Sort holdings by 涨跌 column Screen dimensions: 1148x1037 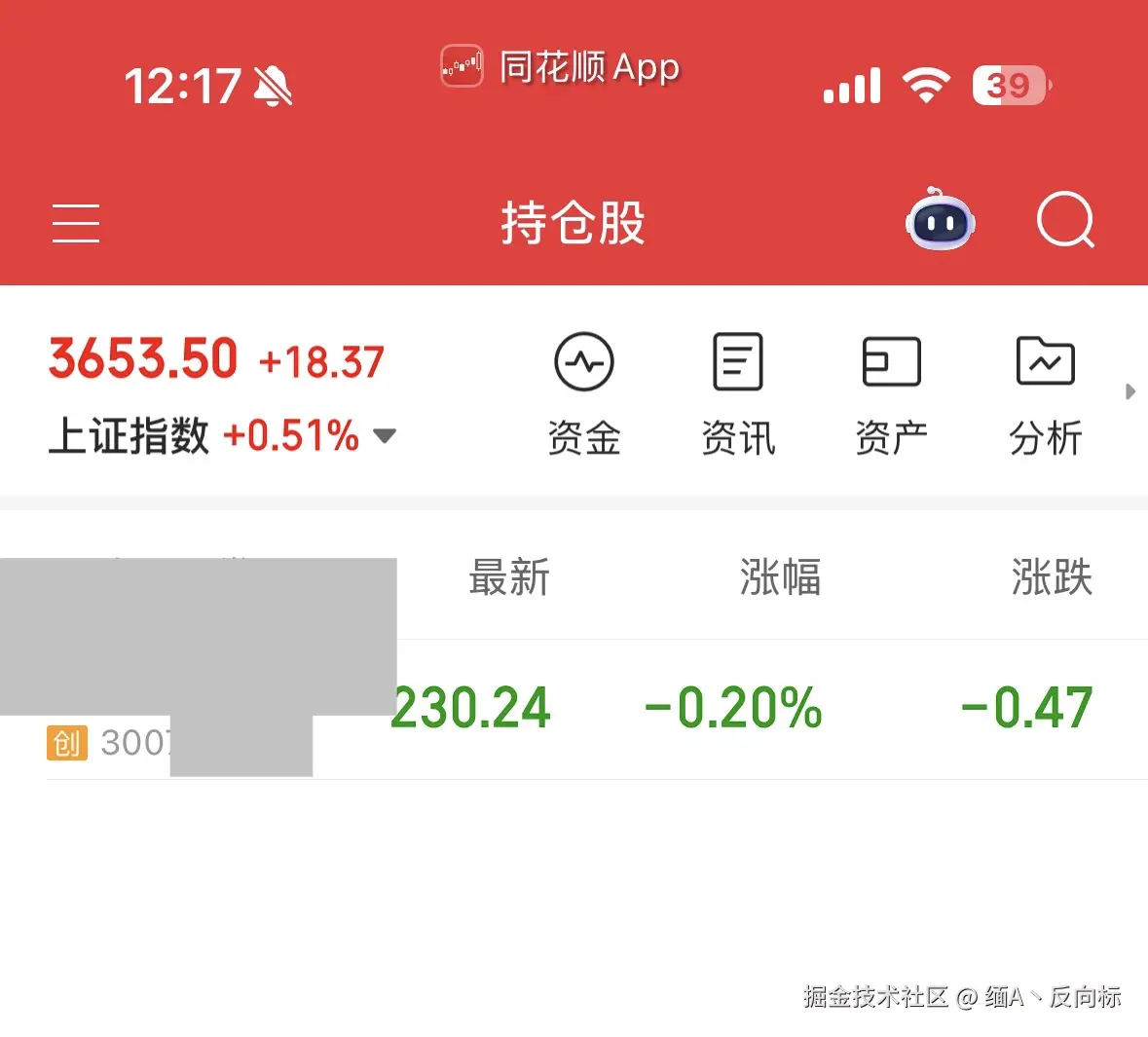coord(1052,577)
